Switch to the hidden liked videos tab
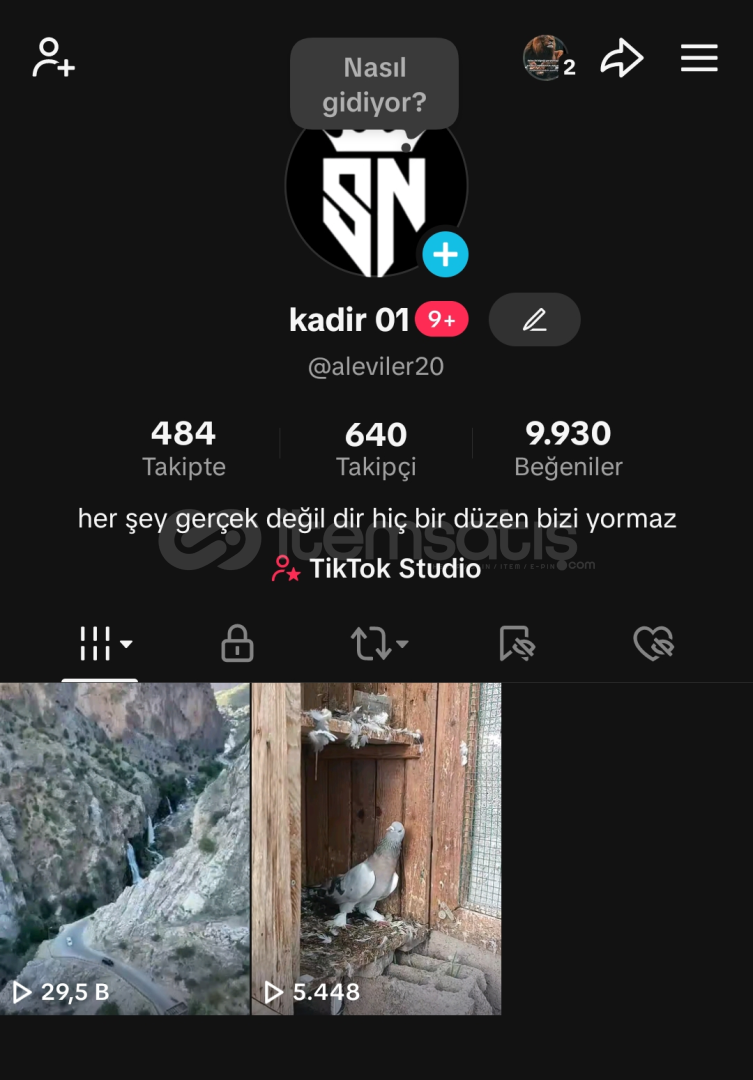The width and height of the screenshot is (753, 1080). (654, 644)
